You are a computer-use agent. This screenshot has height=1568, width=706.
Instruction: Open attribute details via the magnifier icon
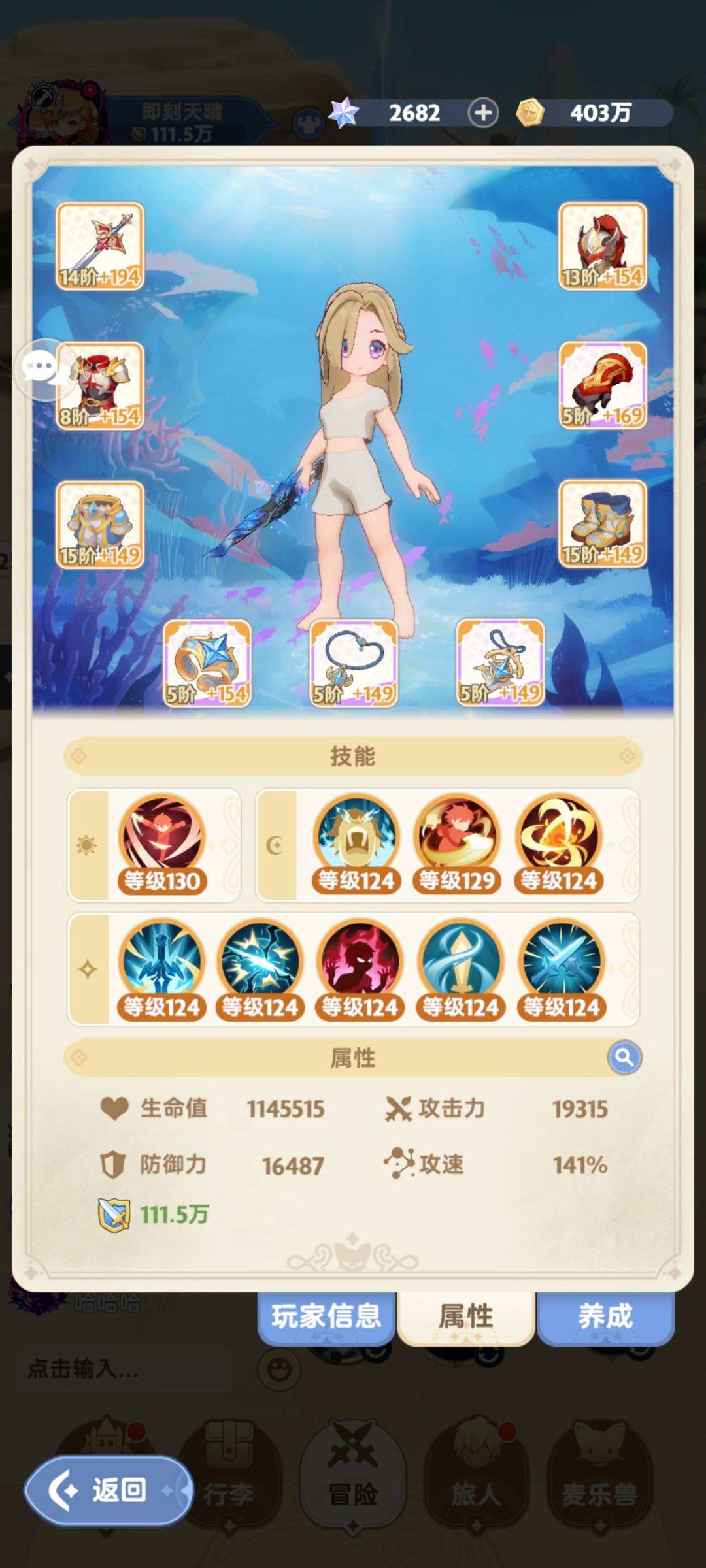pyautogui.click(x=624, y=1057)
